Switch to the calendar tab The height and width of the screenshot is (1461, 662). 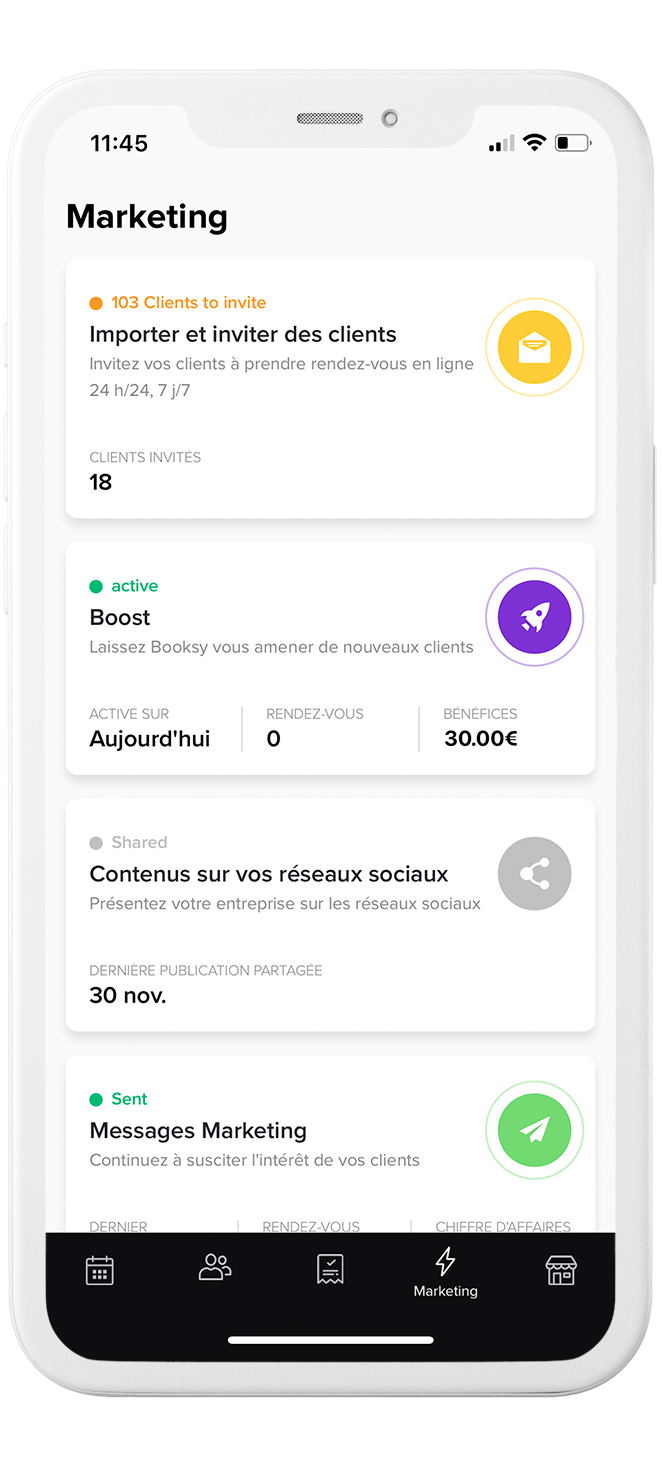[x=100, y=1270]
